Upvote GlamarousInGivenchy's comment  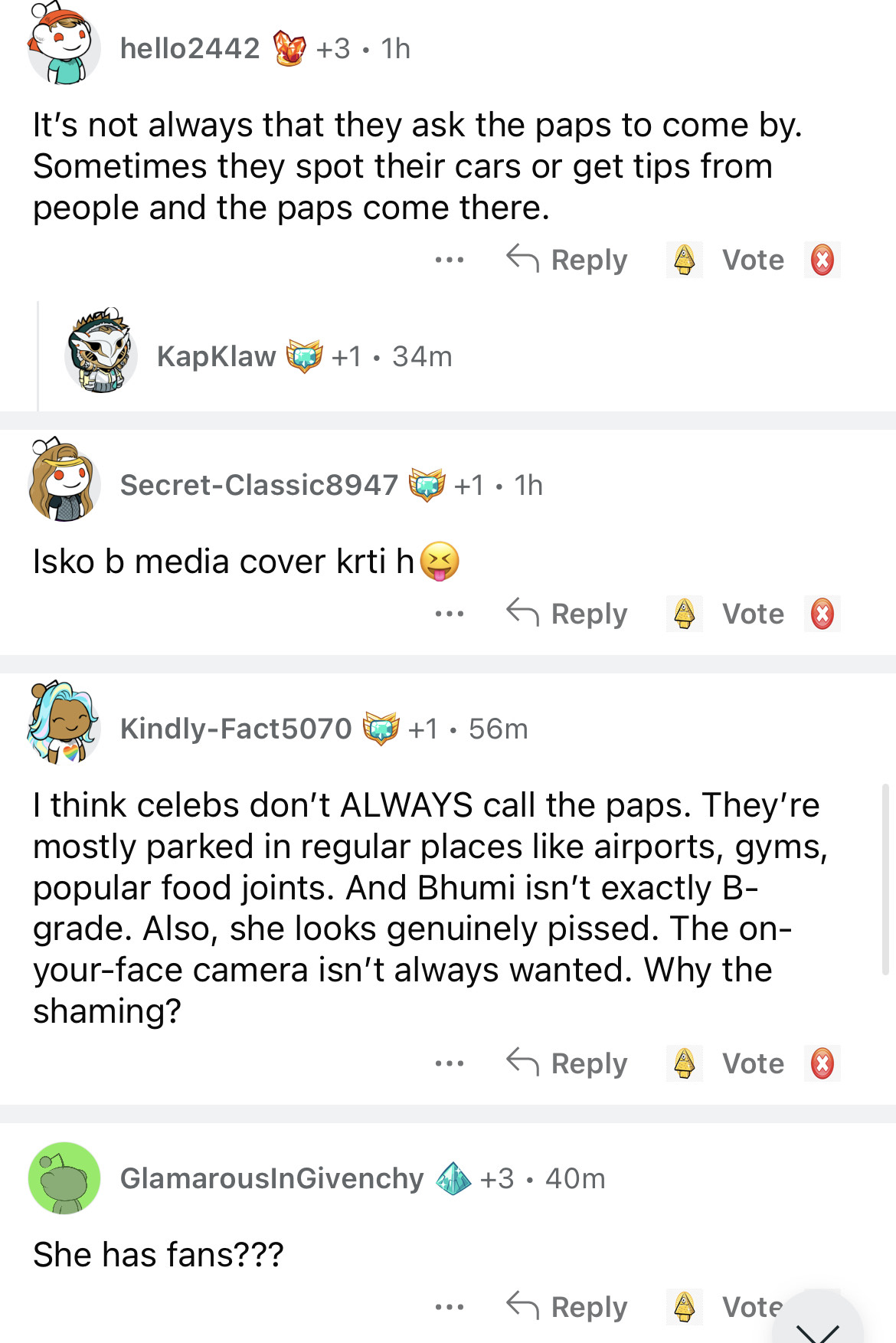point(685,1307)
